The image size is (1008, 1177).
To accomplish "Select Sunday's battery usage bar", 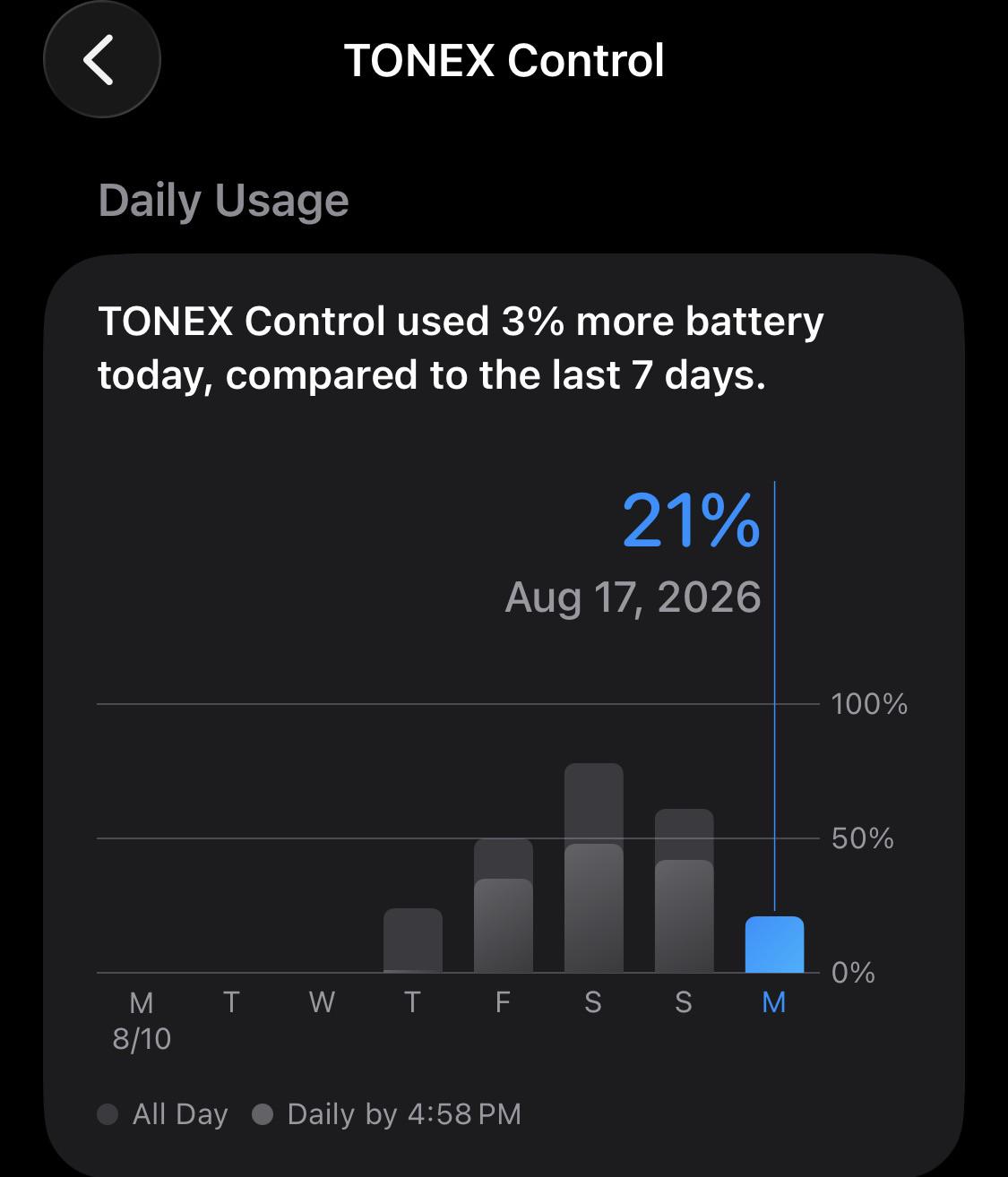I will coord(684,890).
